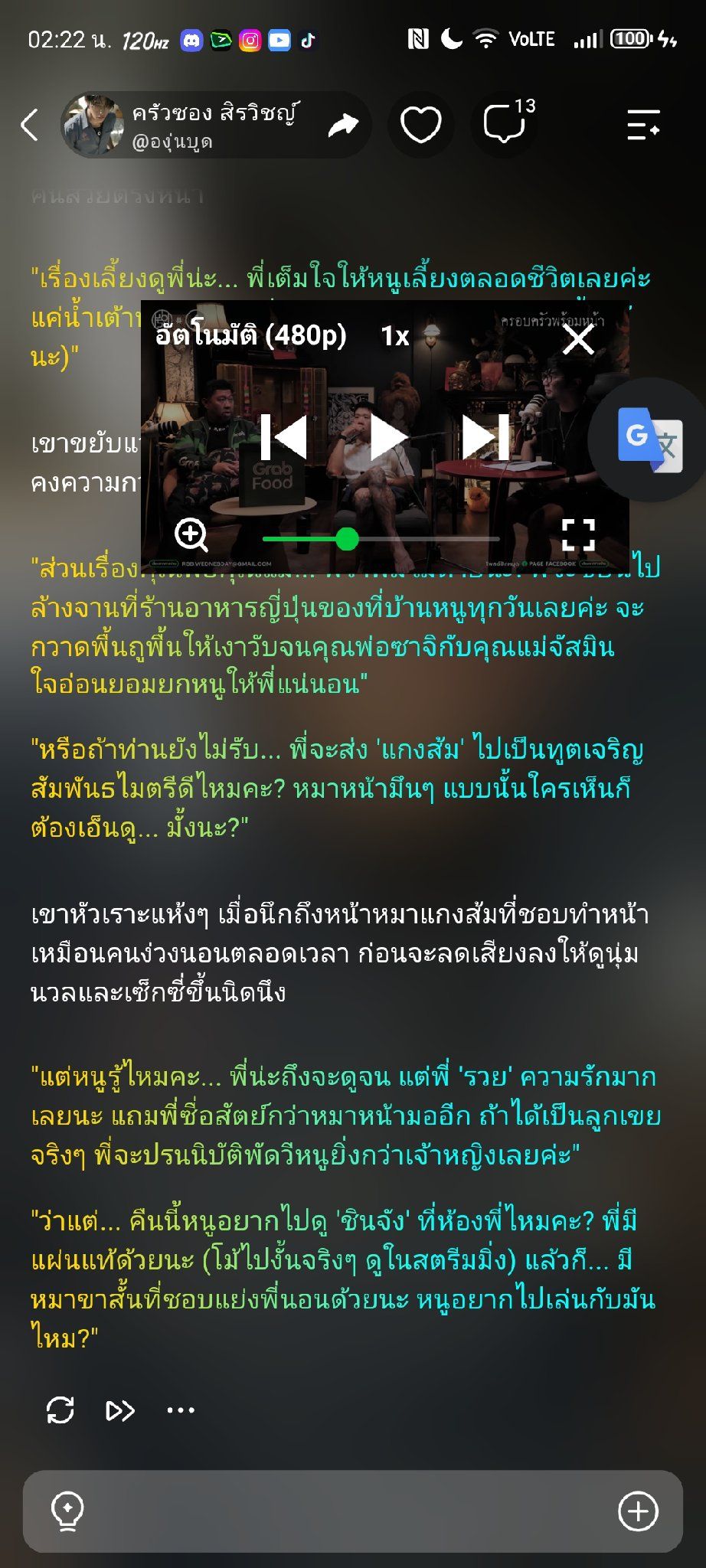
Task: Zoom in the floating video window
Action: point(191,534)
